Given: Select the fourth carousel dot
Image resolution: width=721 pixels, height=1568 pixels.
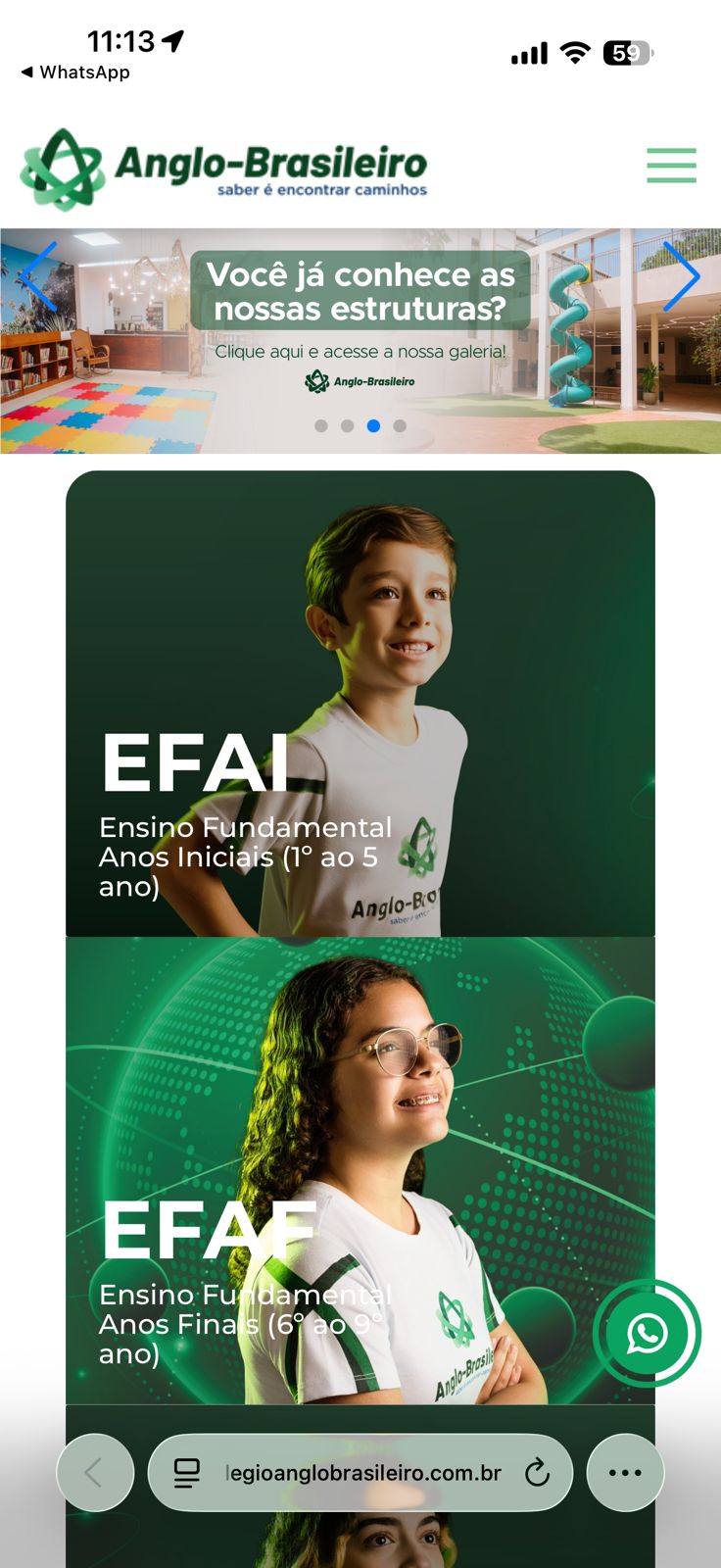Looking at the screenshot, I should (x=400, y=425).
